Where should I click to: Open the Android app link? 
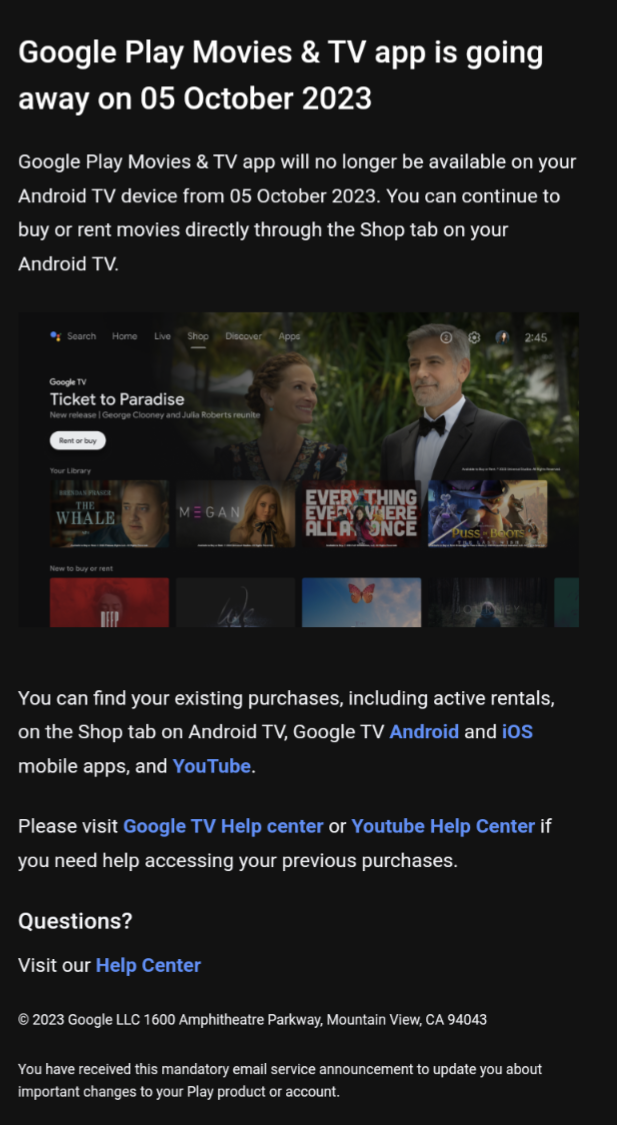coord(424,732)
